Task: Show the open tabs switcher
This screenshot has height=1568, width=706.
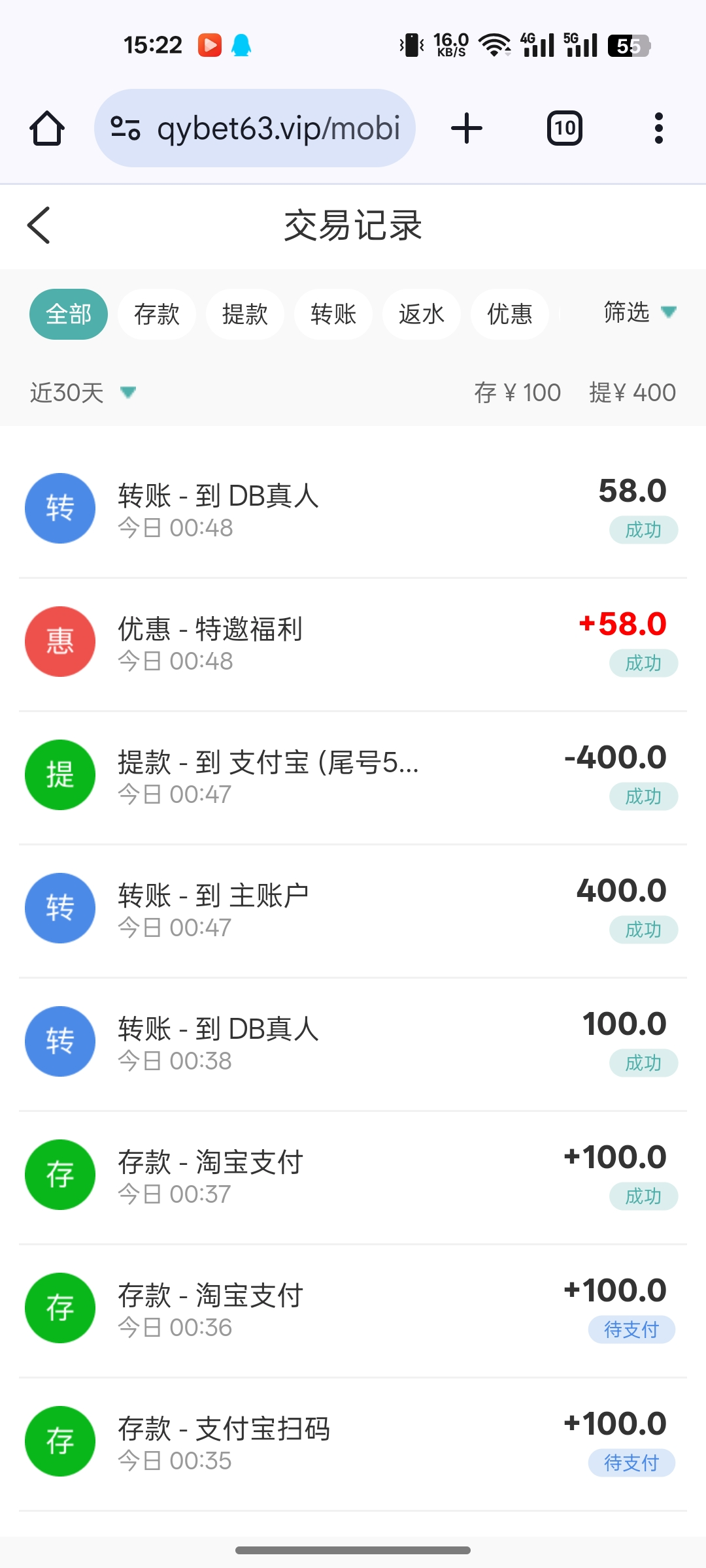Action: point(565,128)
